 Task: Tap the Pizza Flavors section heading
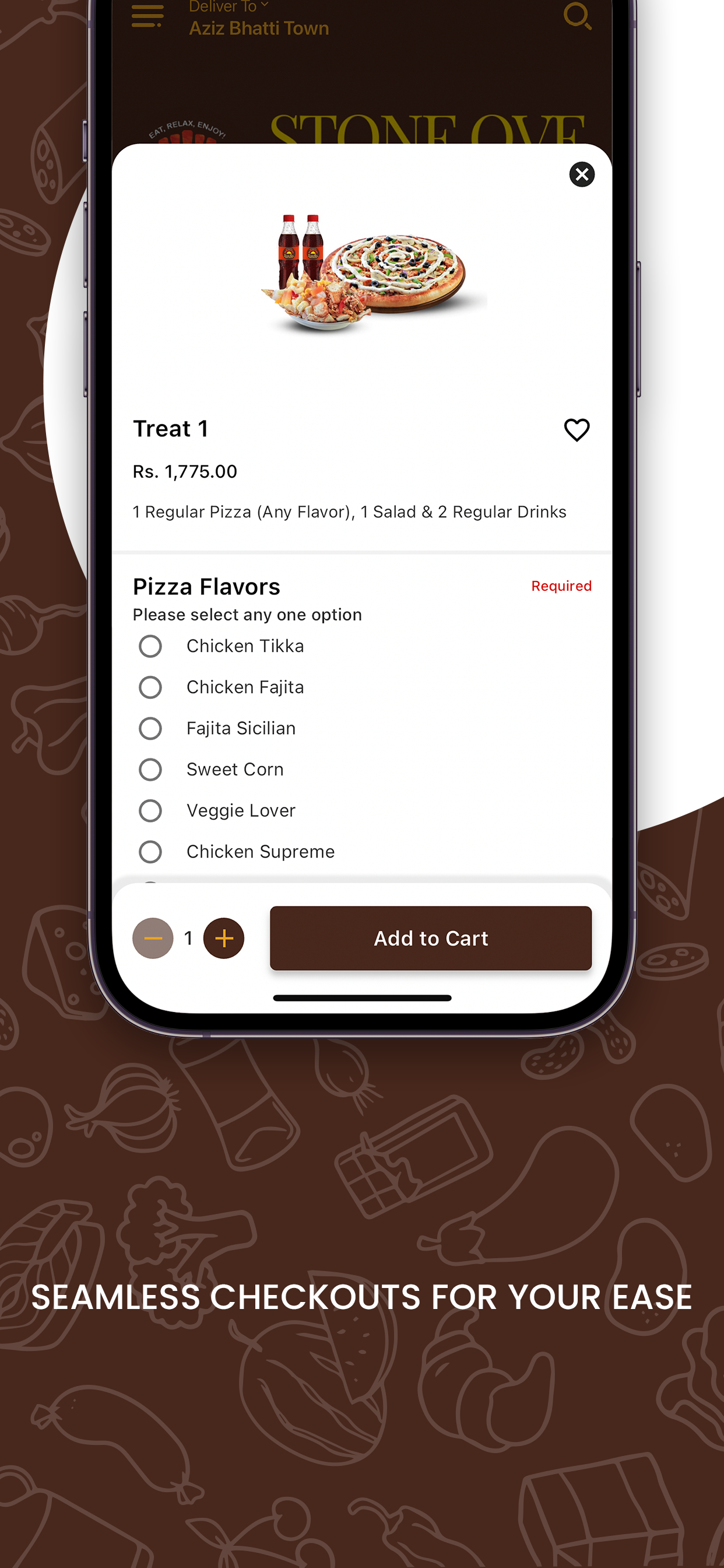pos(206,586)
